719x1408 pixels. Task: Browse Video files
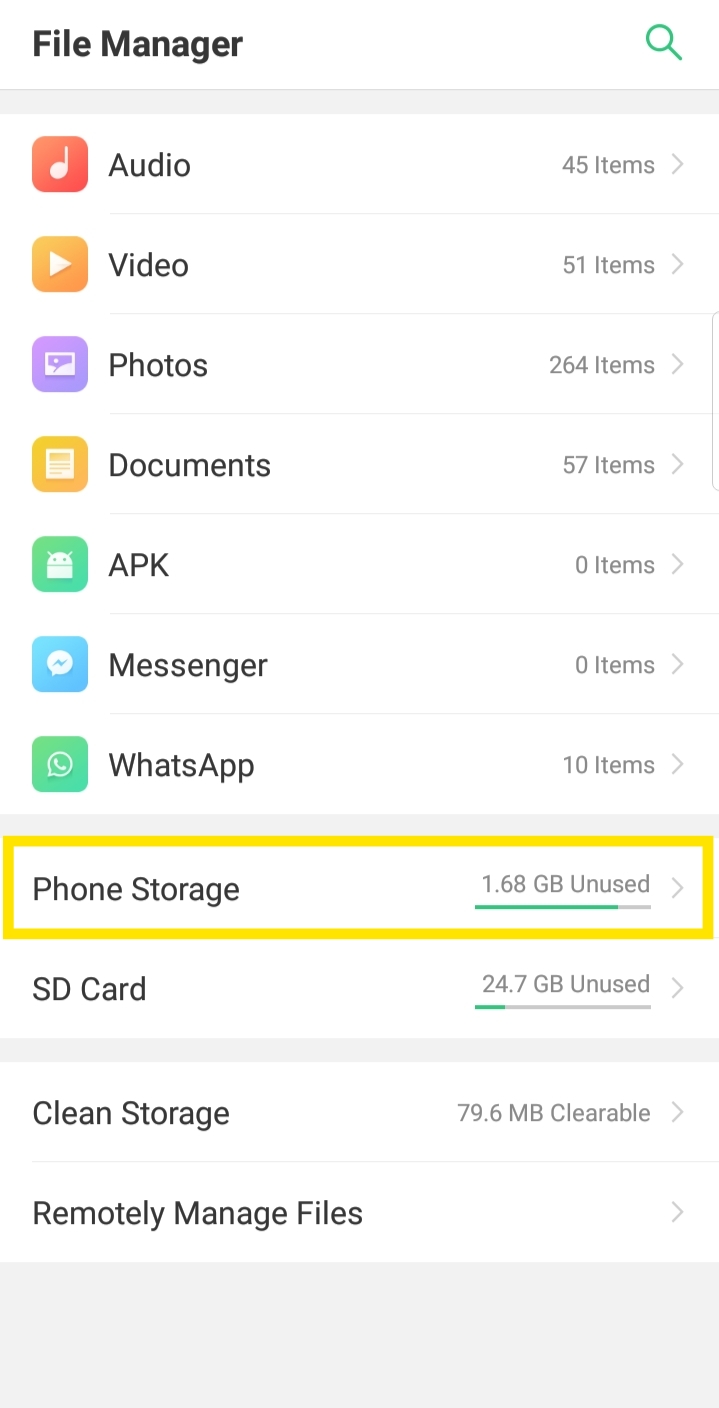359,265
